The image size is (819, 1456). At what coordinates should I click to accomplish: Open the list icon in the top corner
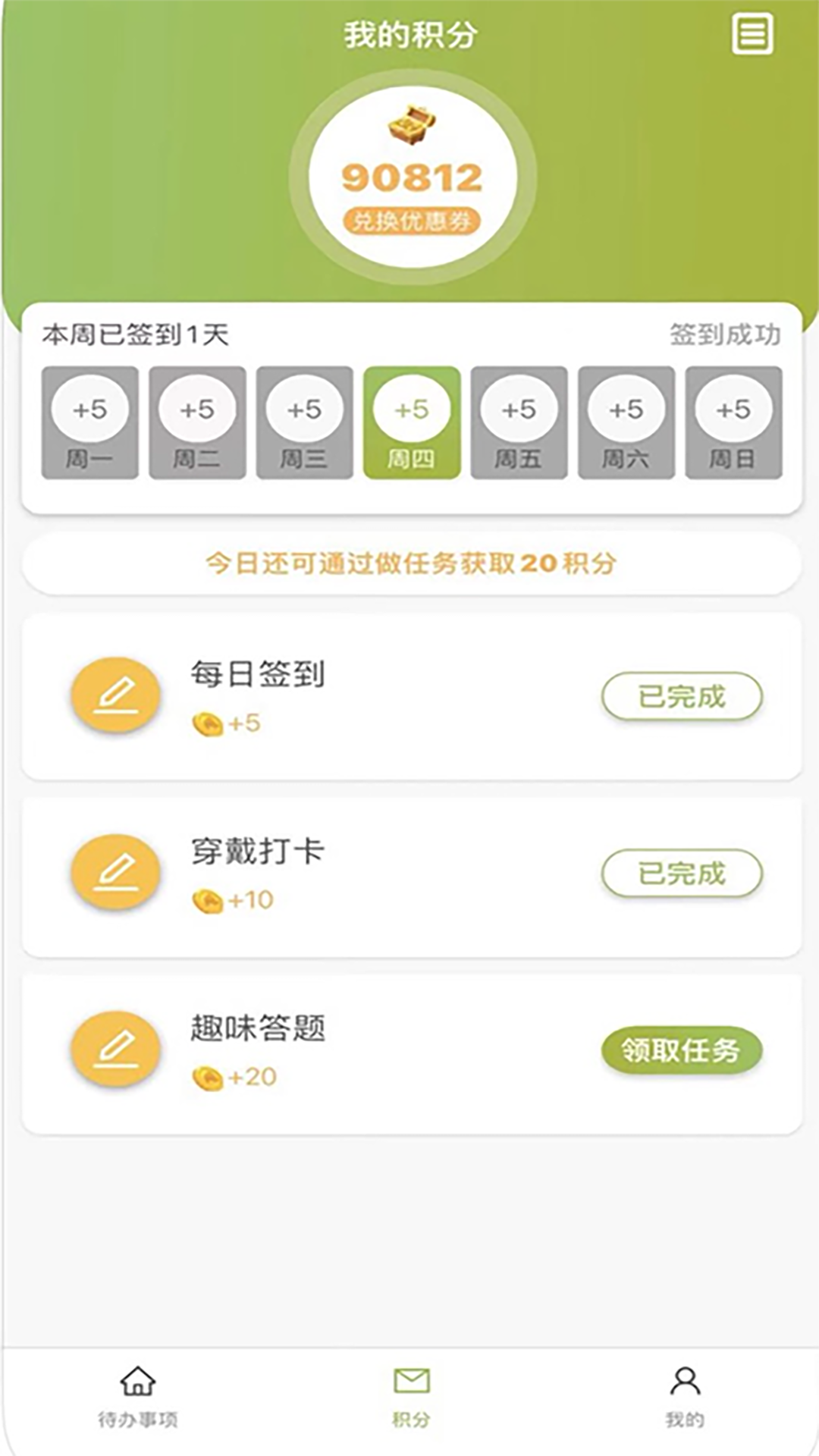[752, 35]
